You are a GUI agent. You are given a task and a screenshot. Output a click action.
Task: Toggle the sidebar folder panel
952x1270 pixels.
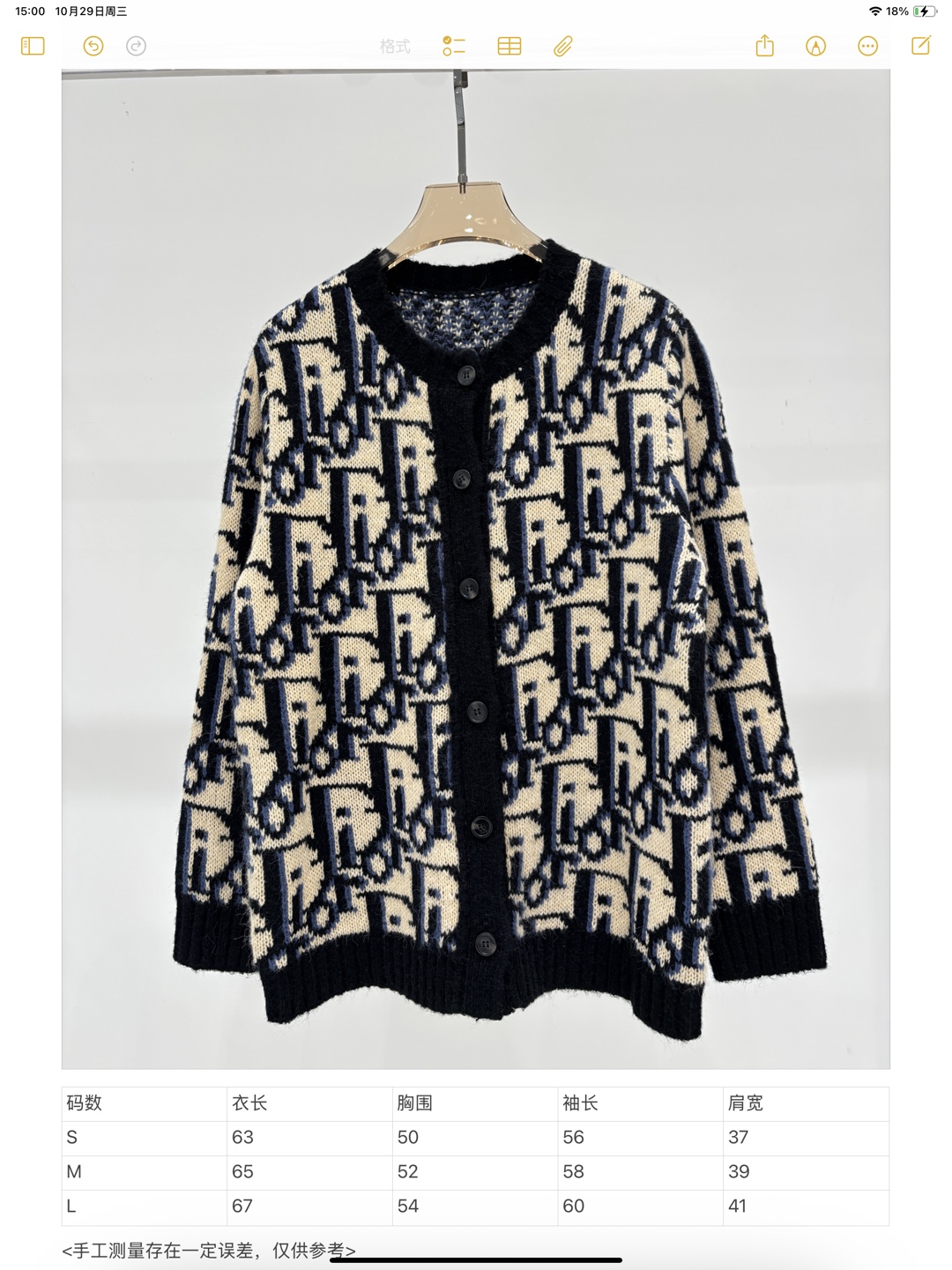(x=33, y=46)
